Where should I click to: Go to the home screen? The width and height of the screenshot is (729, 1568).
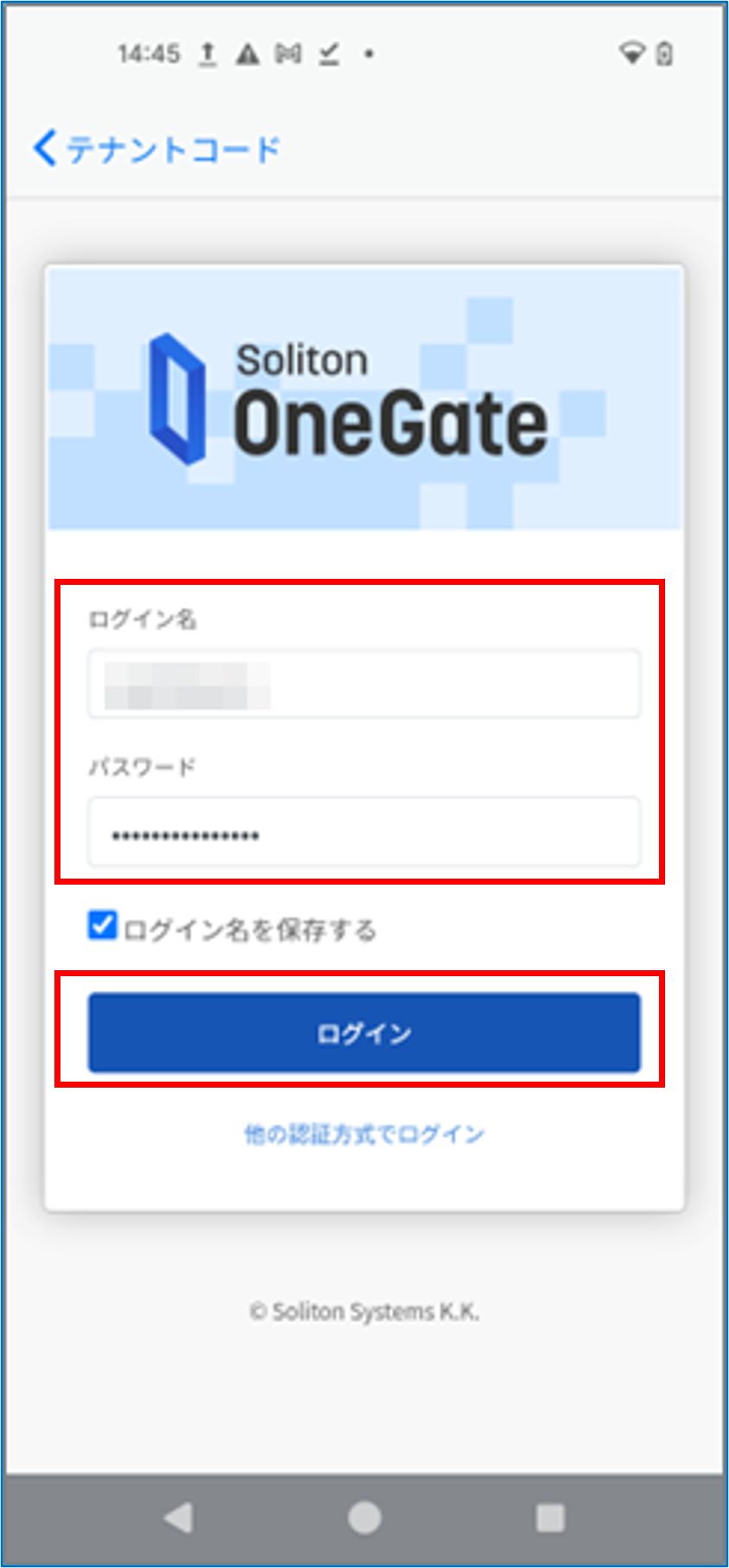click(x=364, y=1518)
